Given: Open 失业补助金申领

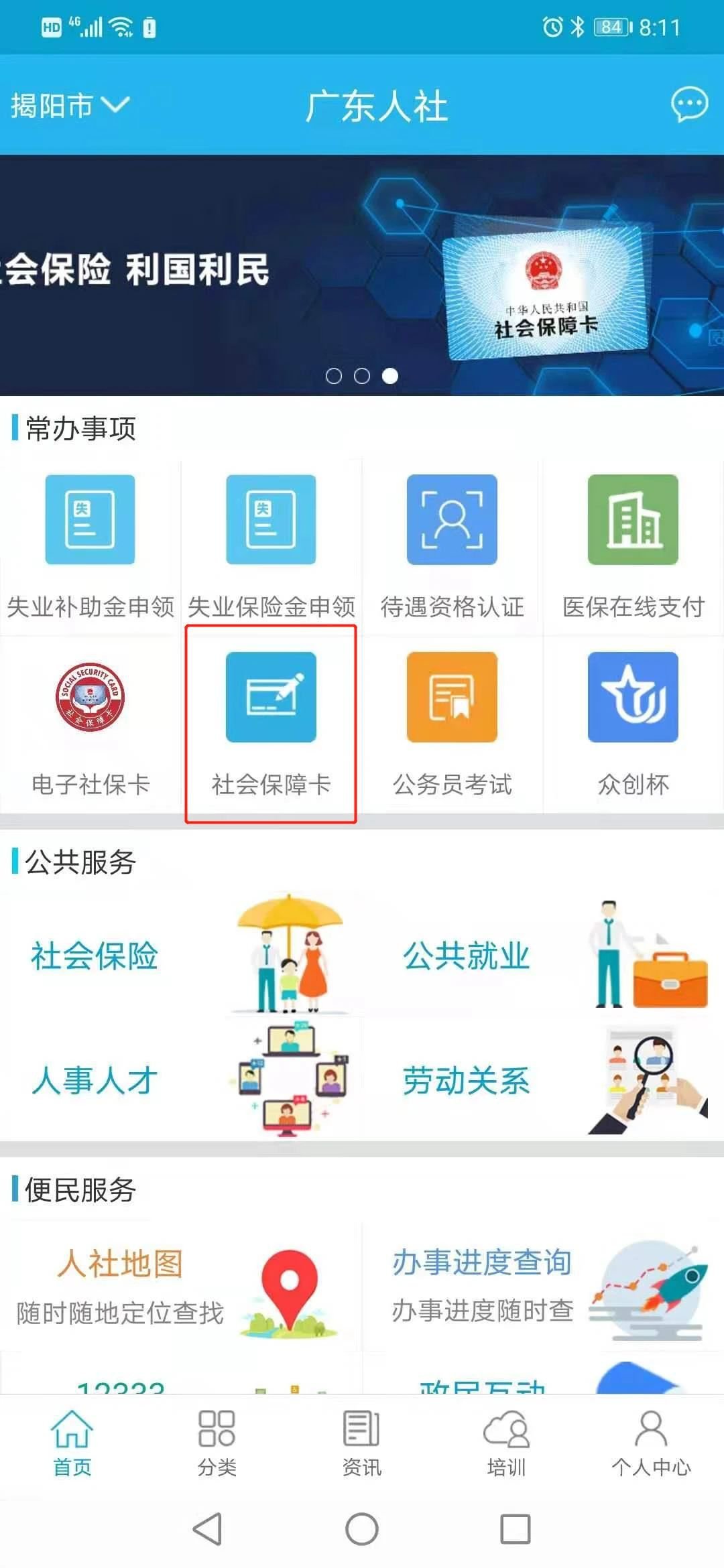Looking at the screenshot, I should tap(90, 546).
